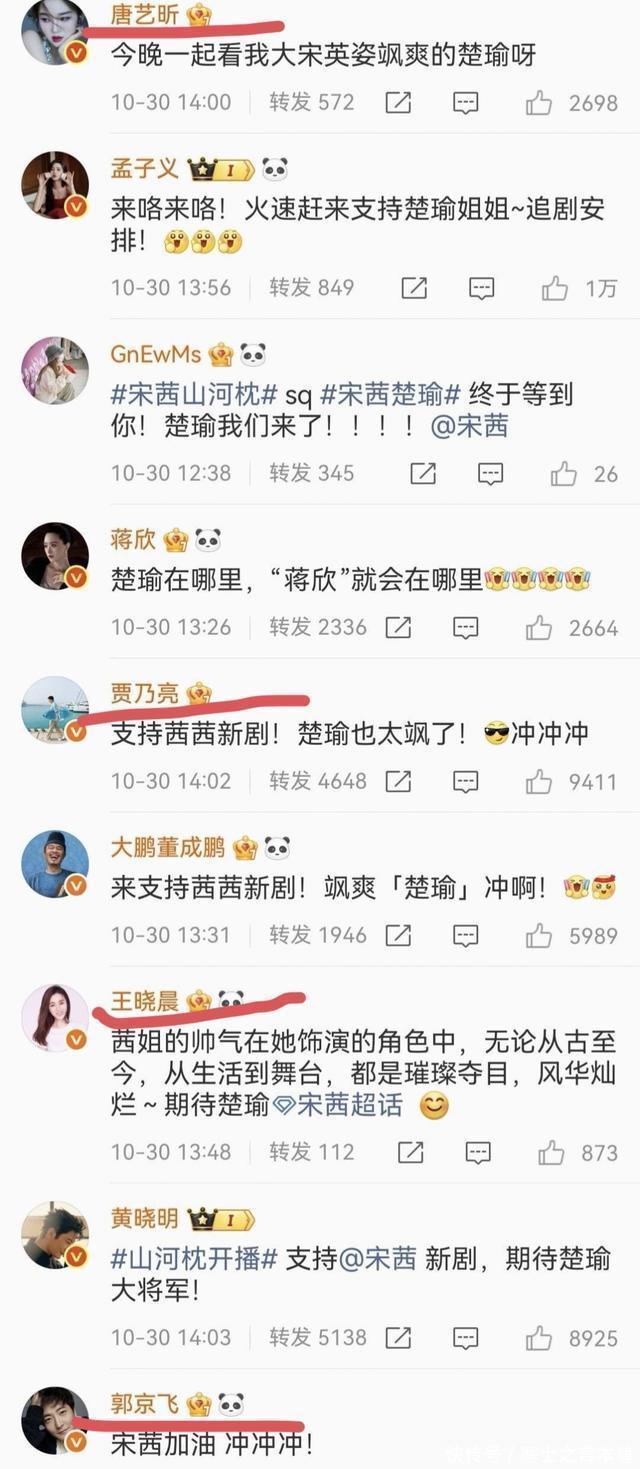Open 孟子义's avatar

[x=55, y=185]
